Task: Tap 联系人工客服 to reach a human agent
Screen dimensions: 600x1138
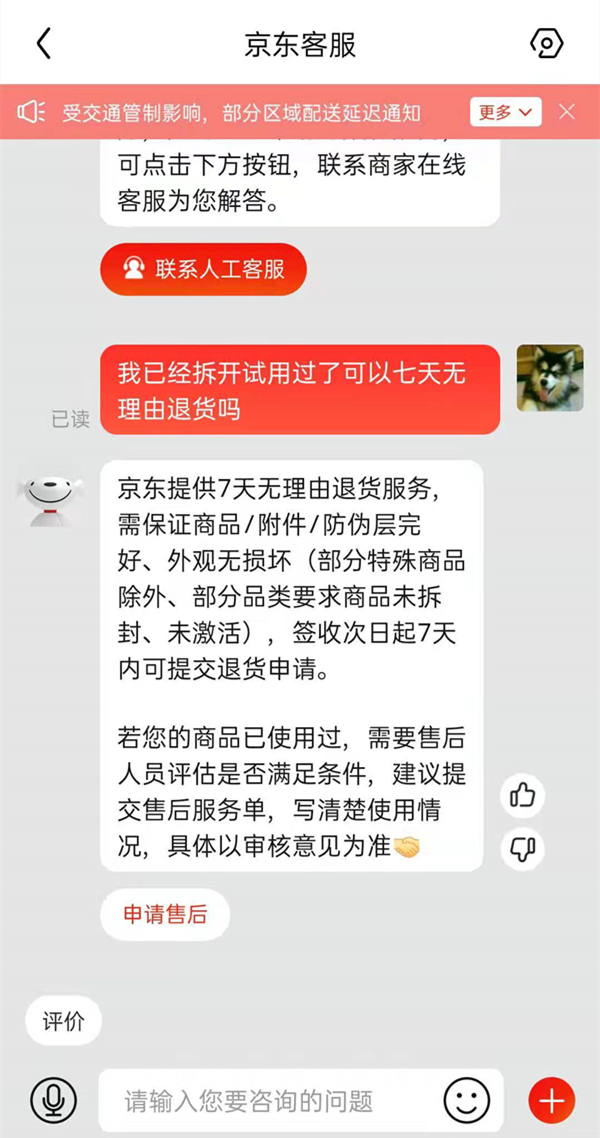Action: 203,269
